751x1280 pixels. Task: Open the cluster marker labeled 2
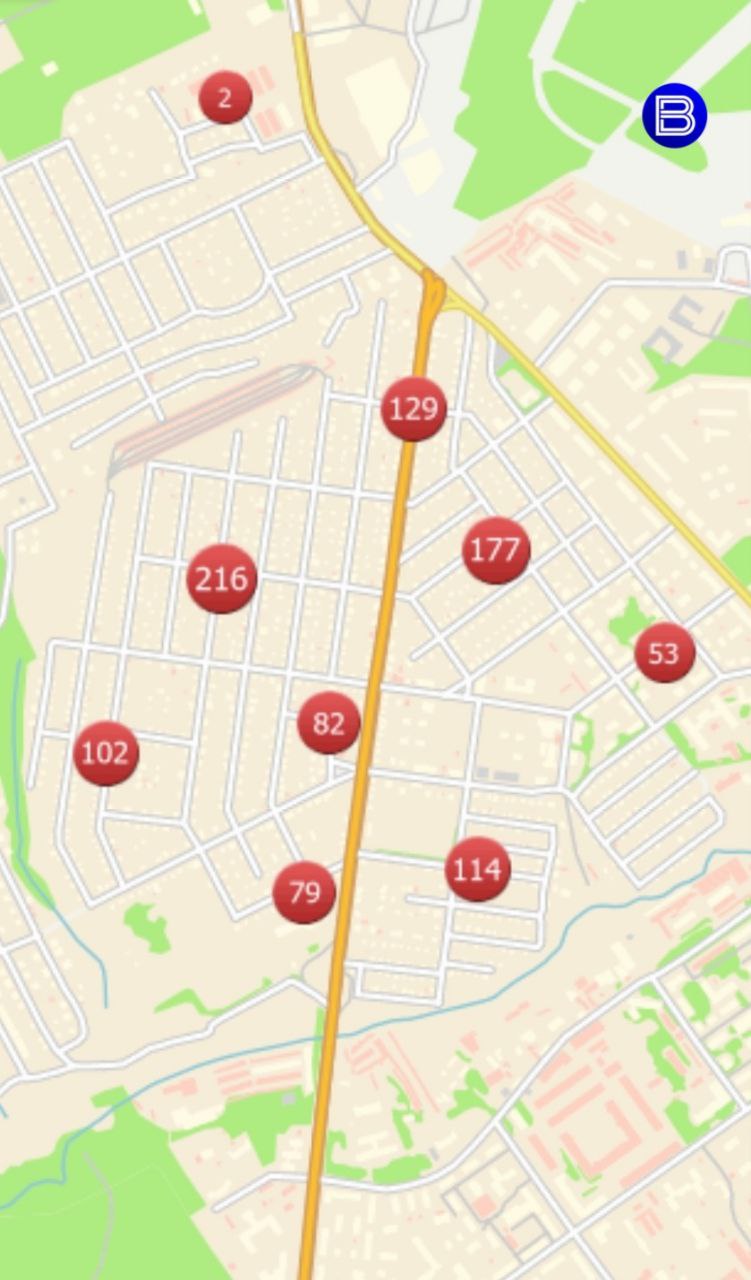[225, 98]
